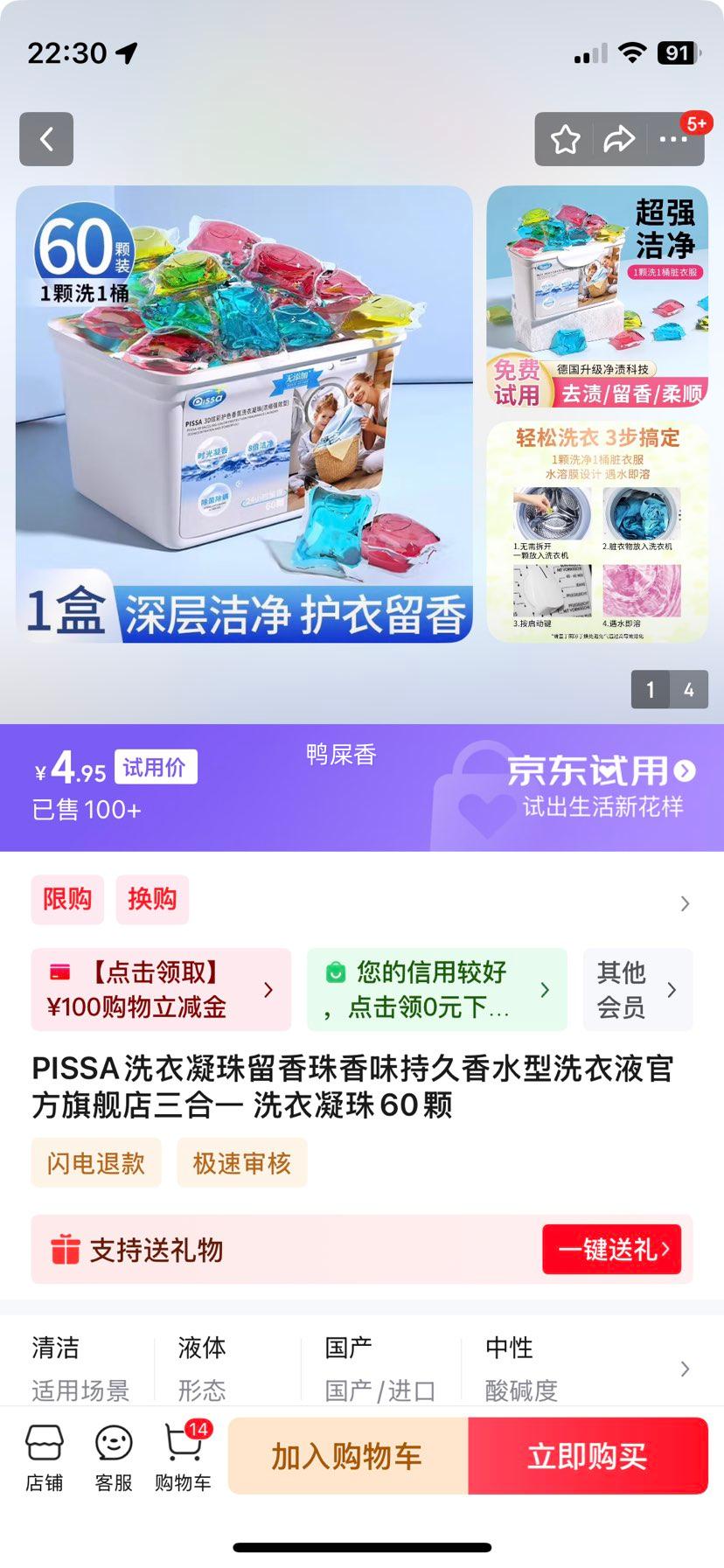Open the more options icon showing 5+ badge
The height and width of the screenshot is (1568, 724).
coord(675,139)
